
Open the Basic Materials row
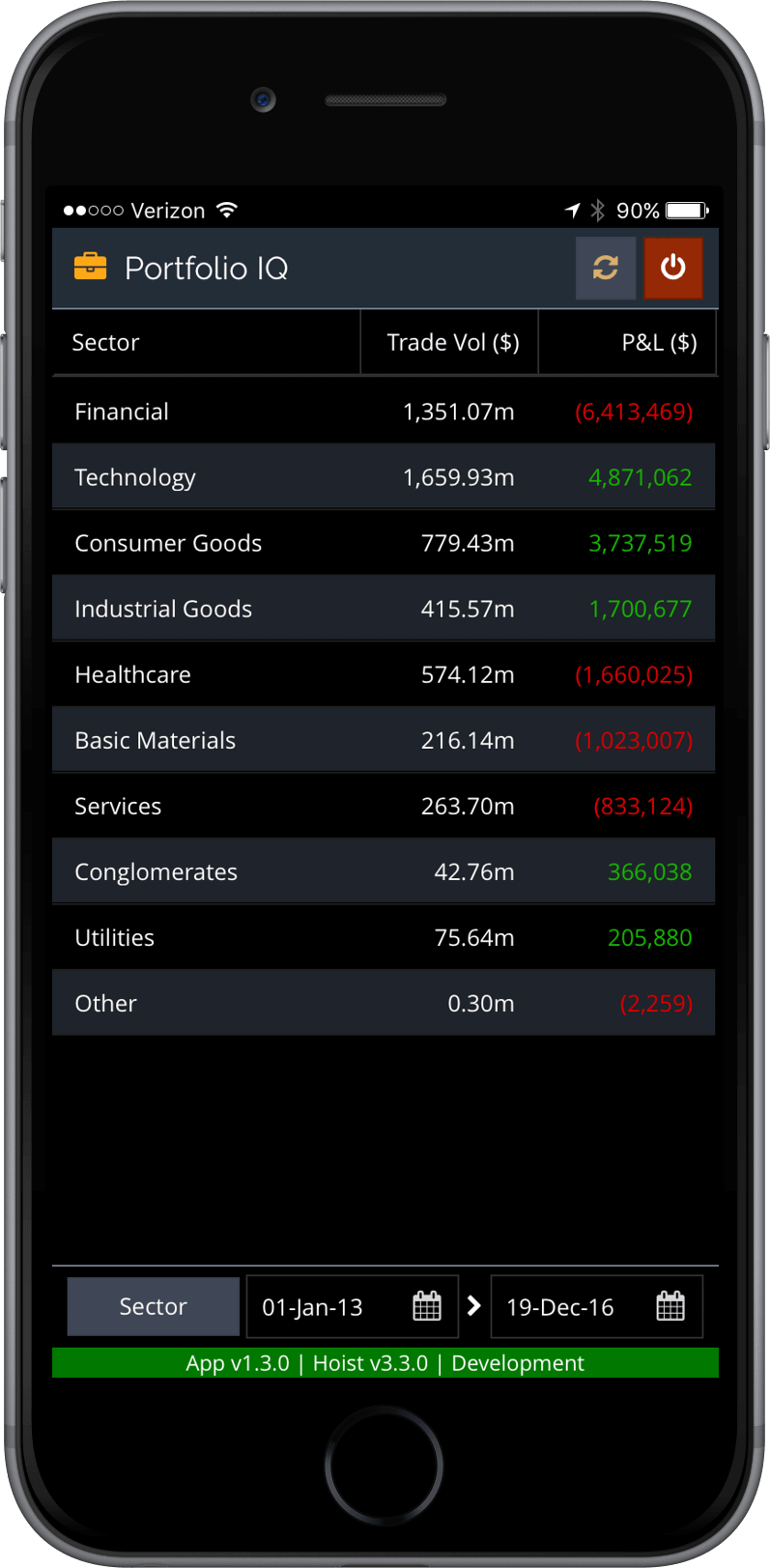pyautogui.click(x=384, y=740)
